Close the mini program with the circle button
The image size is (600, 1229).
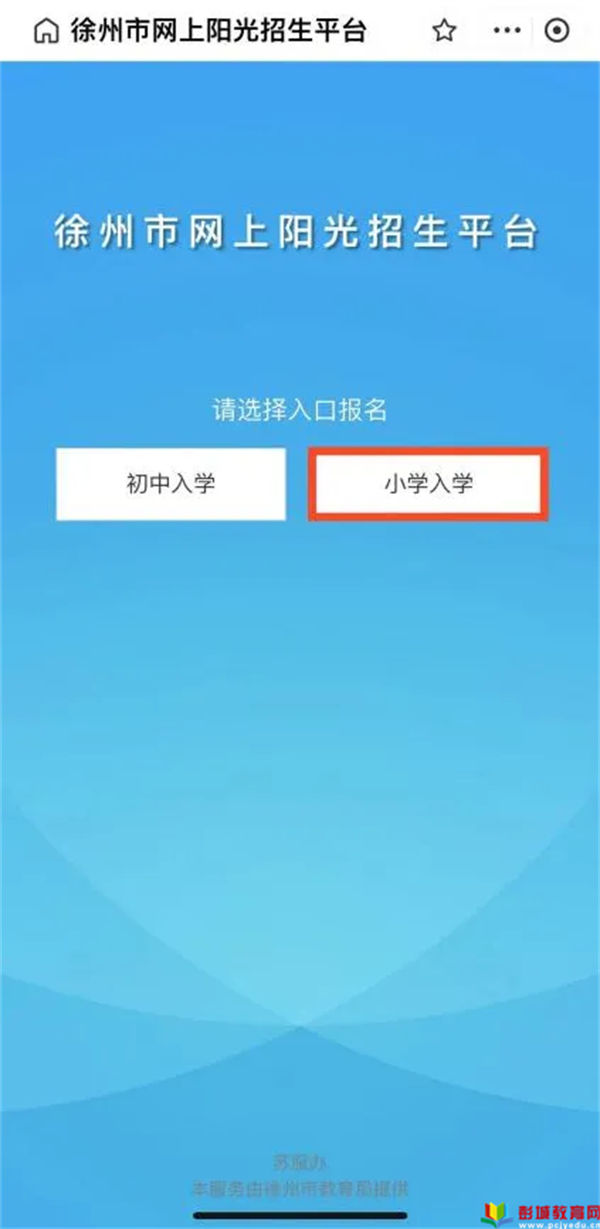click(x=557, y=31)
